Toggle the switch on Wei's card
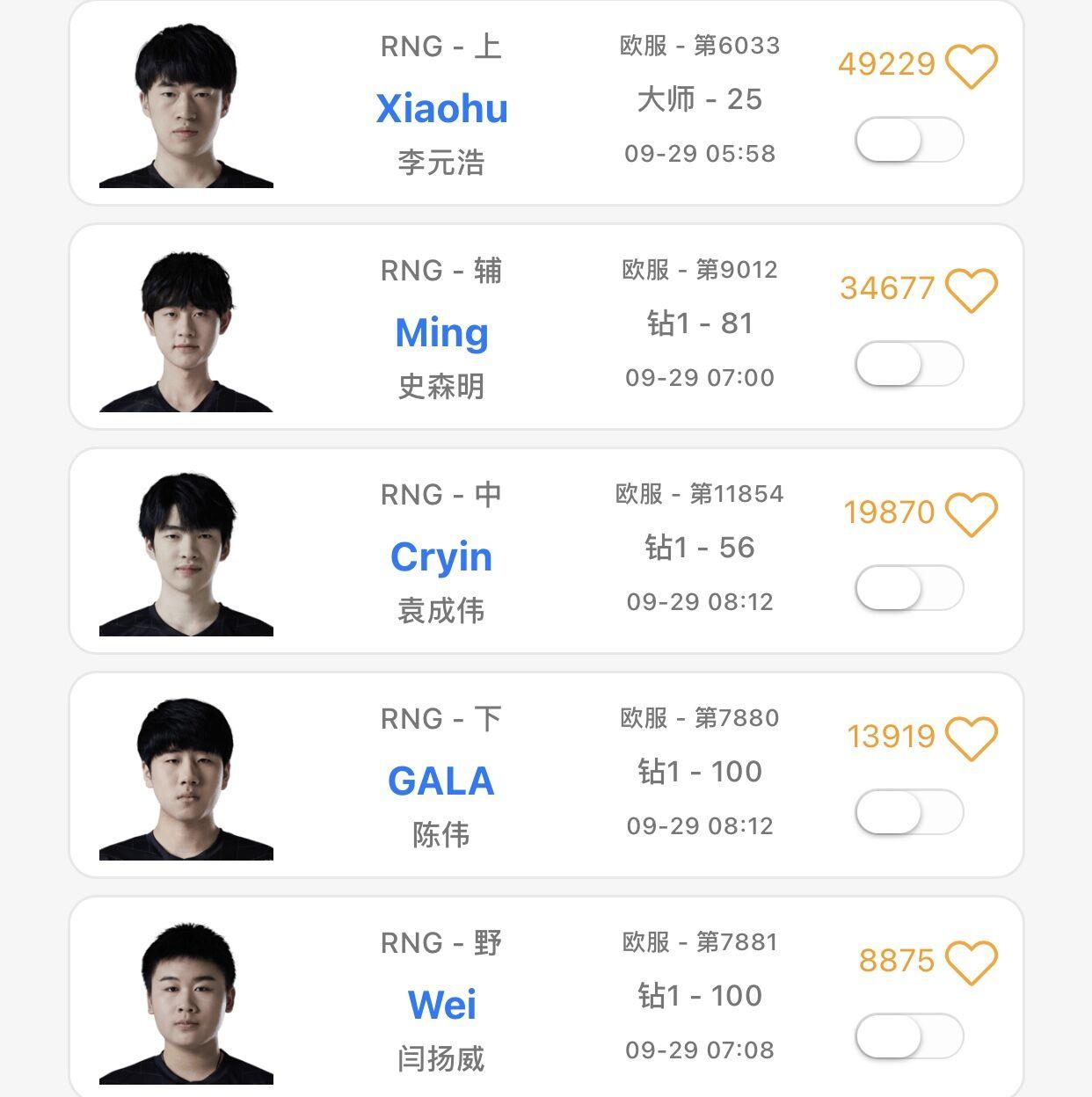This screenshot has width=1092, height=1097. click(x=909, y=1036)
